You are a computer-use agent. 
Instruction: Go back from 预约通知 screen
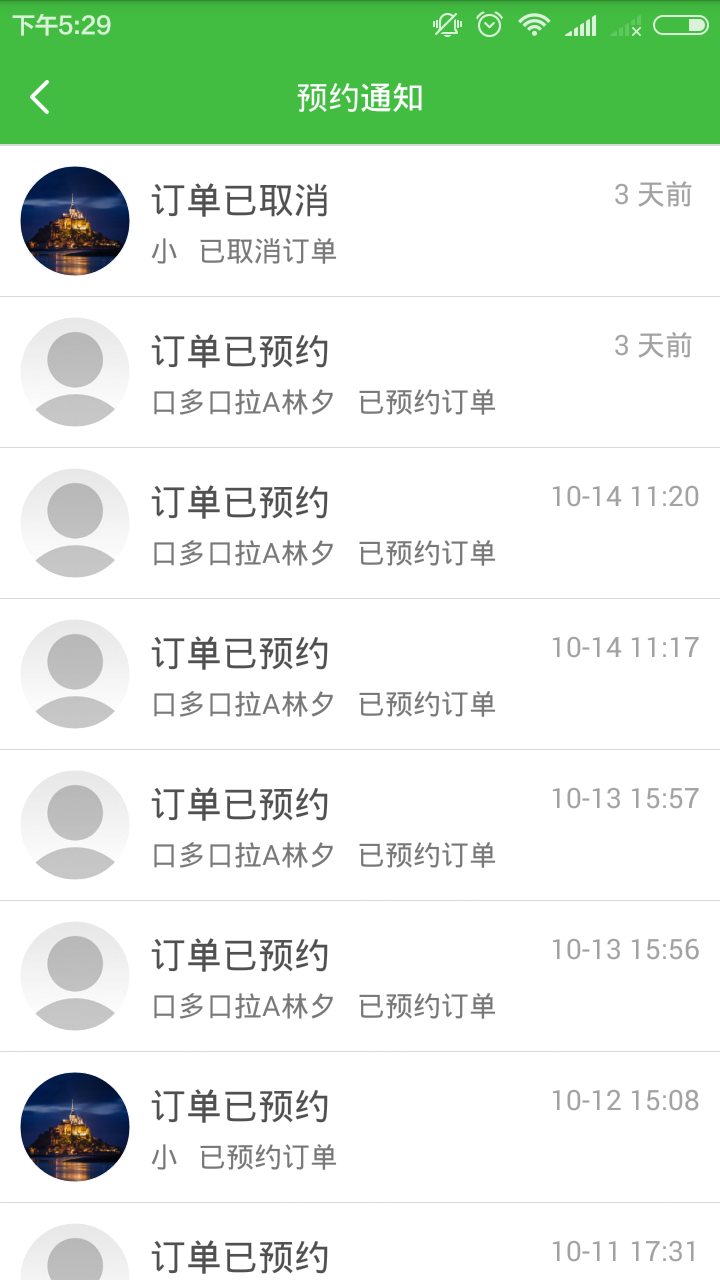pyautogui.click(x=40, y=98)
